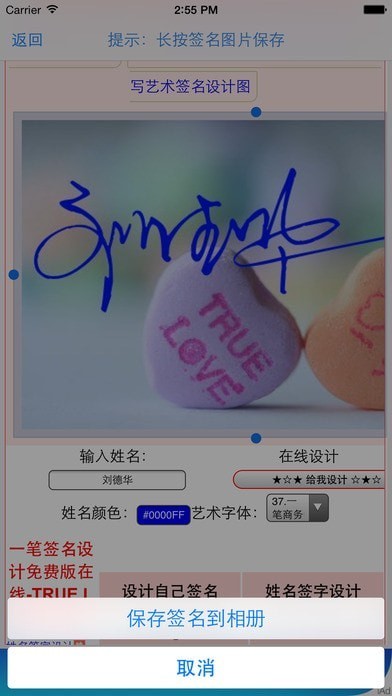Open the 写艺术签名设计图 link
This screenshot has width=392, height=696.
(x=190, y=86)
